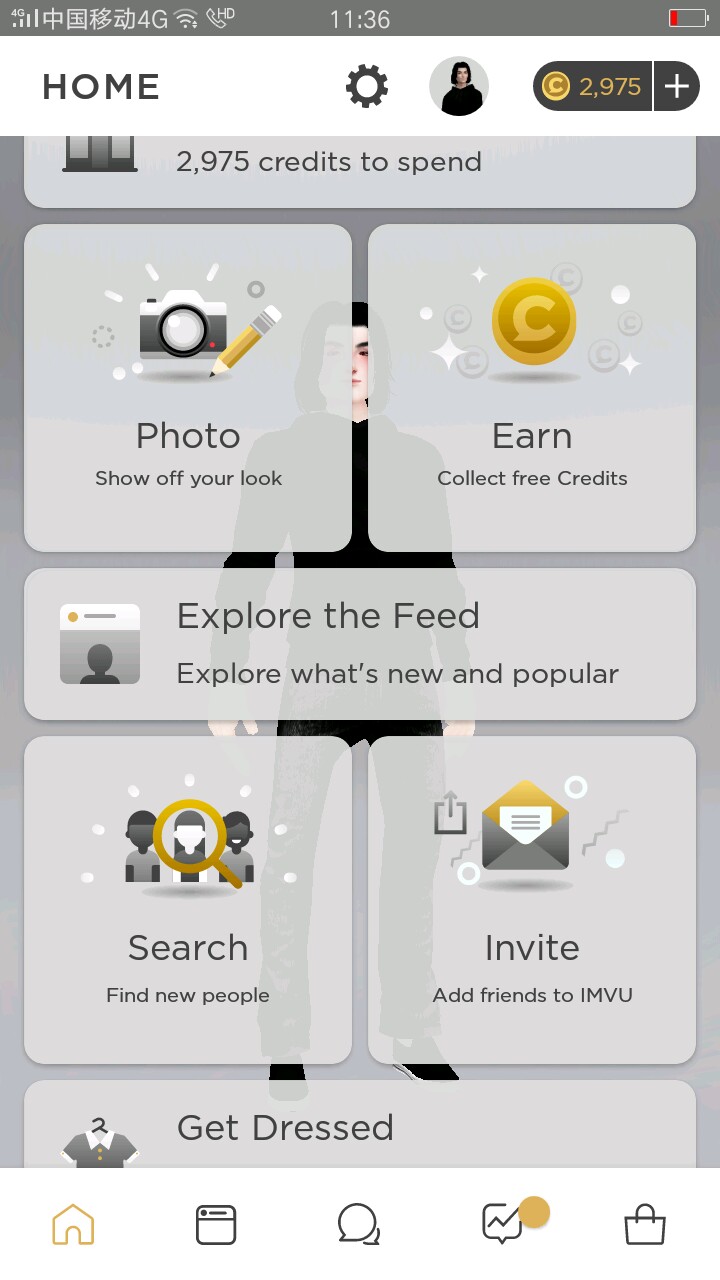Open the profile avatar
The image size is (720, 1280).
[x=459, y=87]
